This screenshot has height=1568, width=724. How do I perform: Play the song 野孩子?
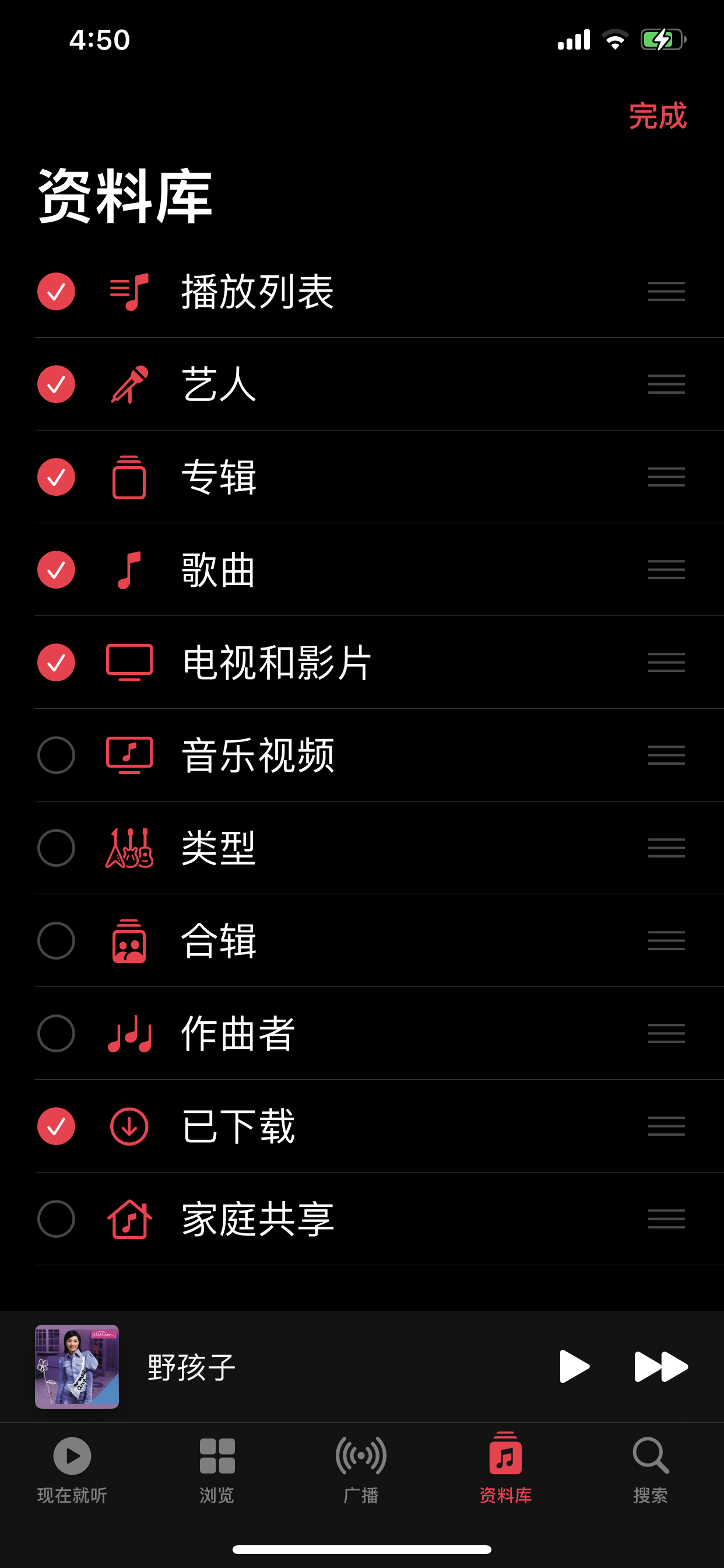pos(574,1367)
